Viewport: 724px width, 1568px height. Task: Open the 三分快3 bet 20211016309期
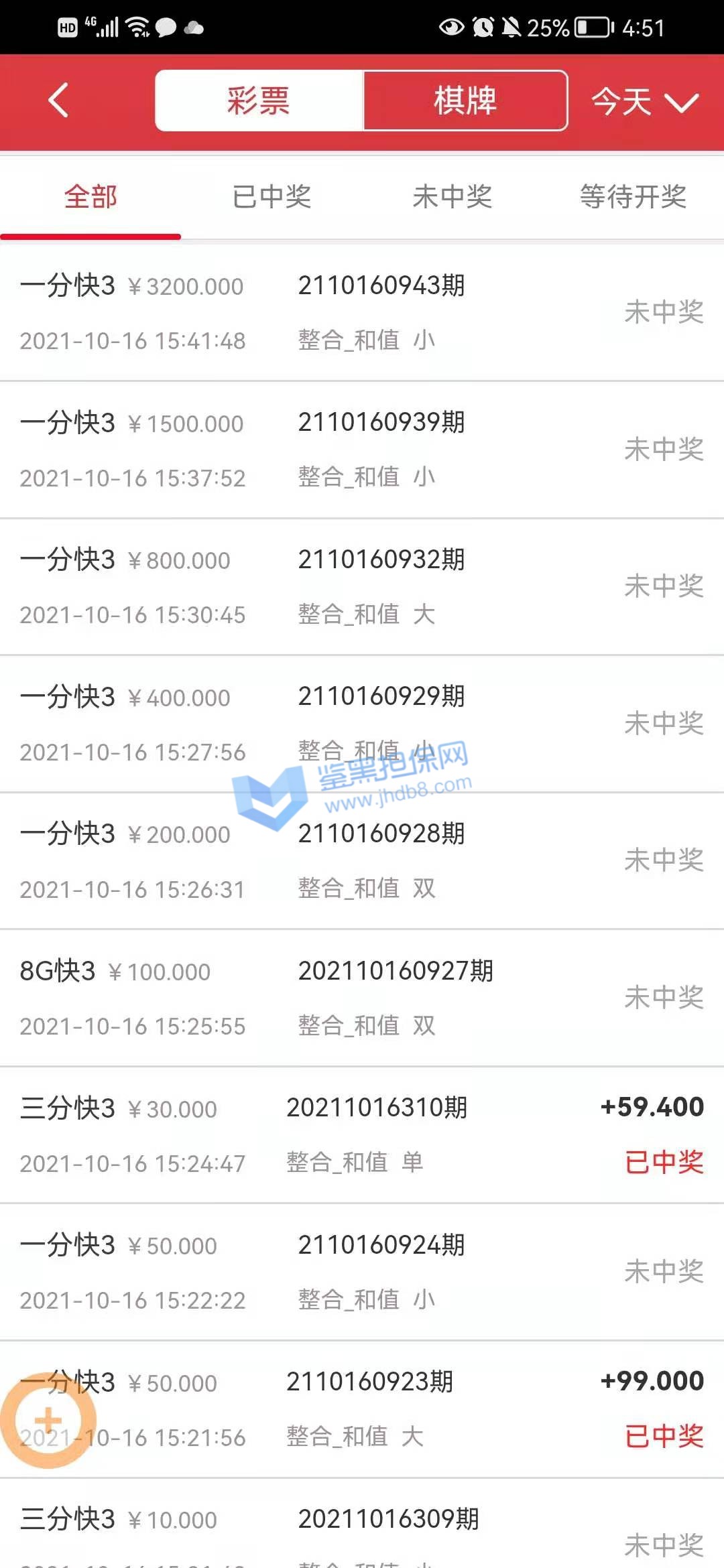(362, 1531)
